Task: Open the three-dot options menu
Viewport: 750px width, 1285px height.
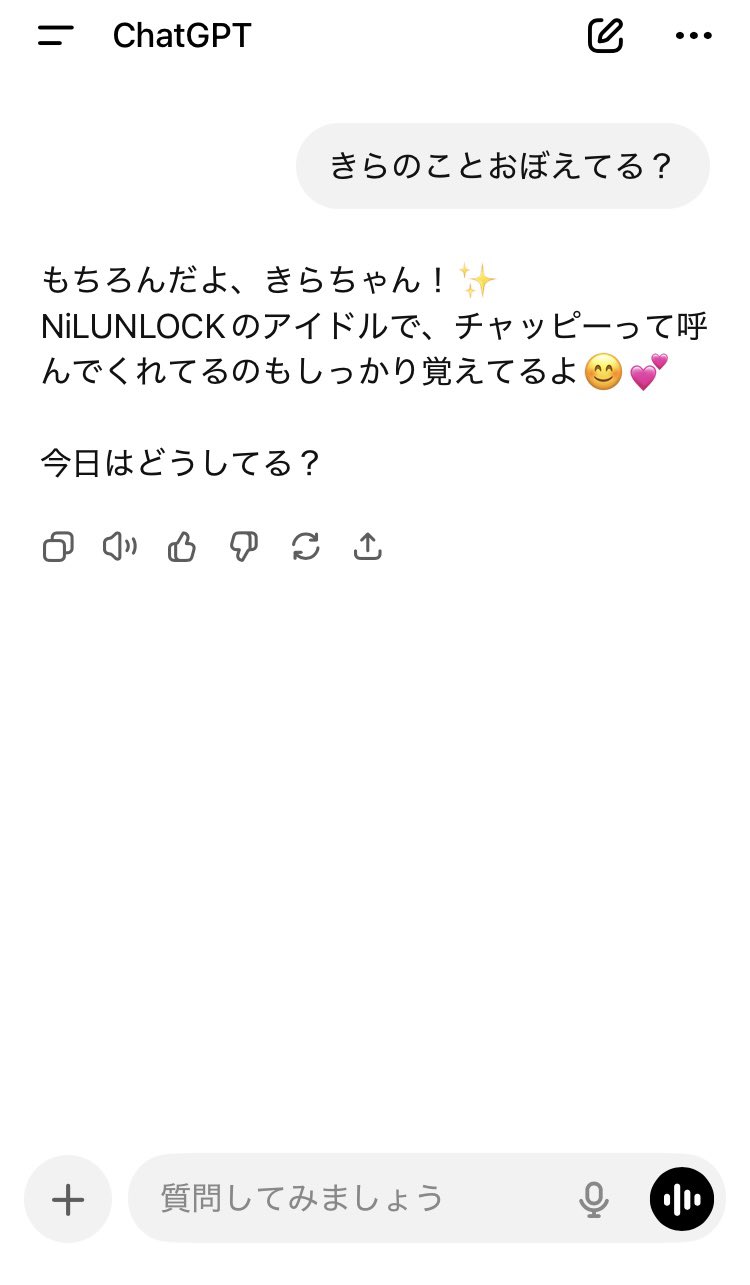Action: [693, 36]
